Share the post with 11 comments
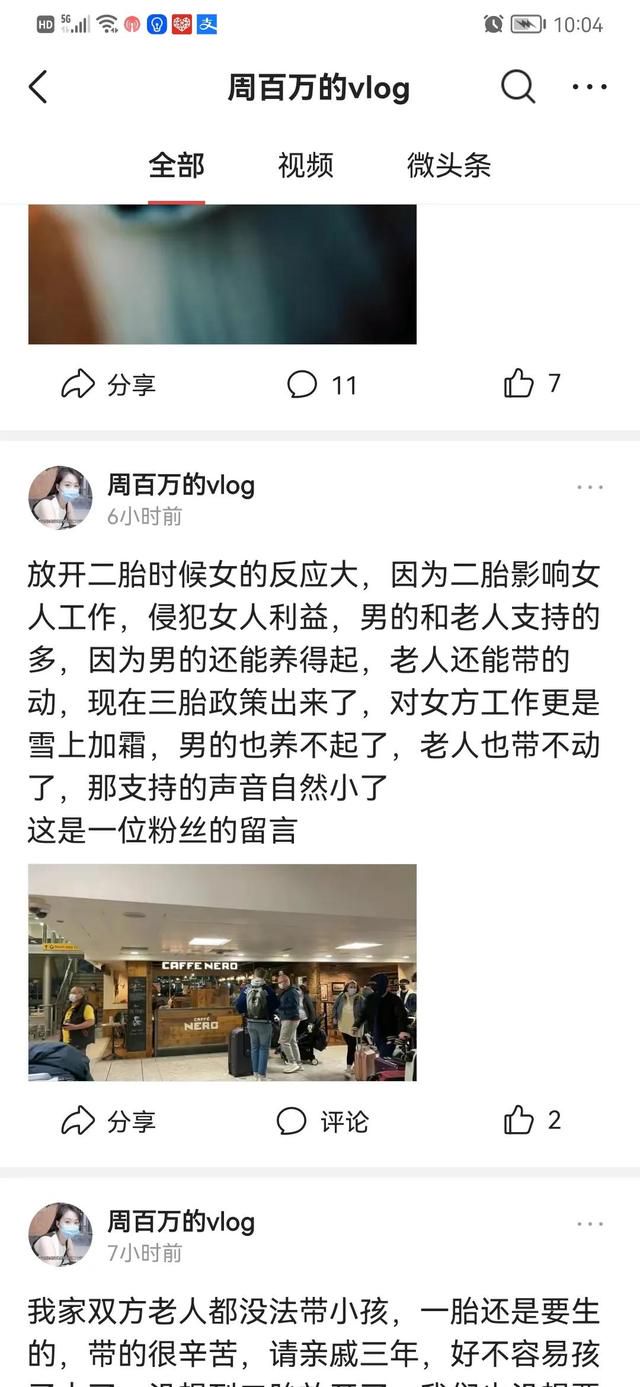Image resolution: width=640 pixels, height=1387 pixels. click(x=108, y=384)
